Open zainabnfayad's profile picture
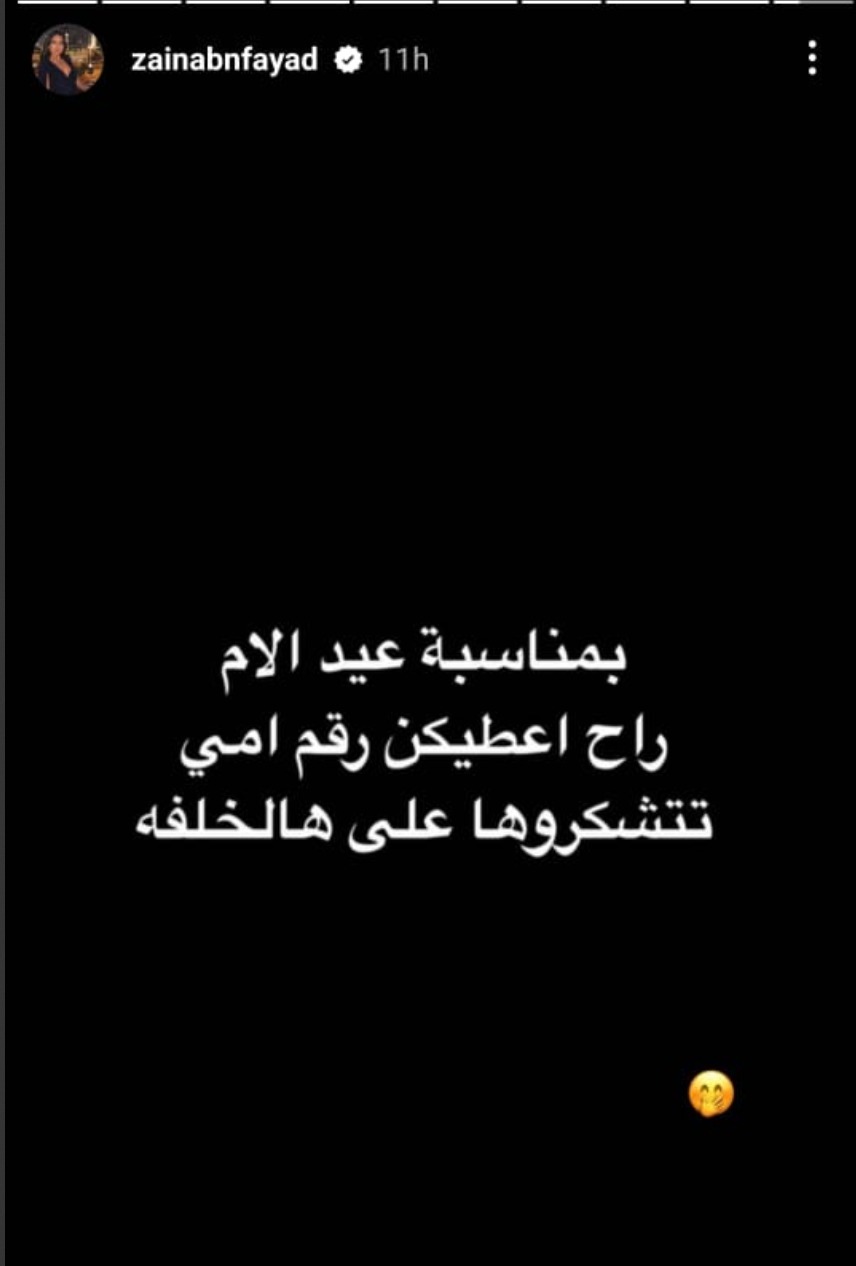This screenshot has width=856, height=1266. [x=68, y=60]
